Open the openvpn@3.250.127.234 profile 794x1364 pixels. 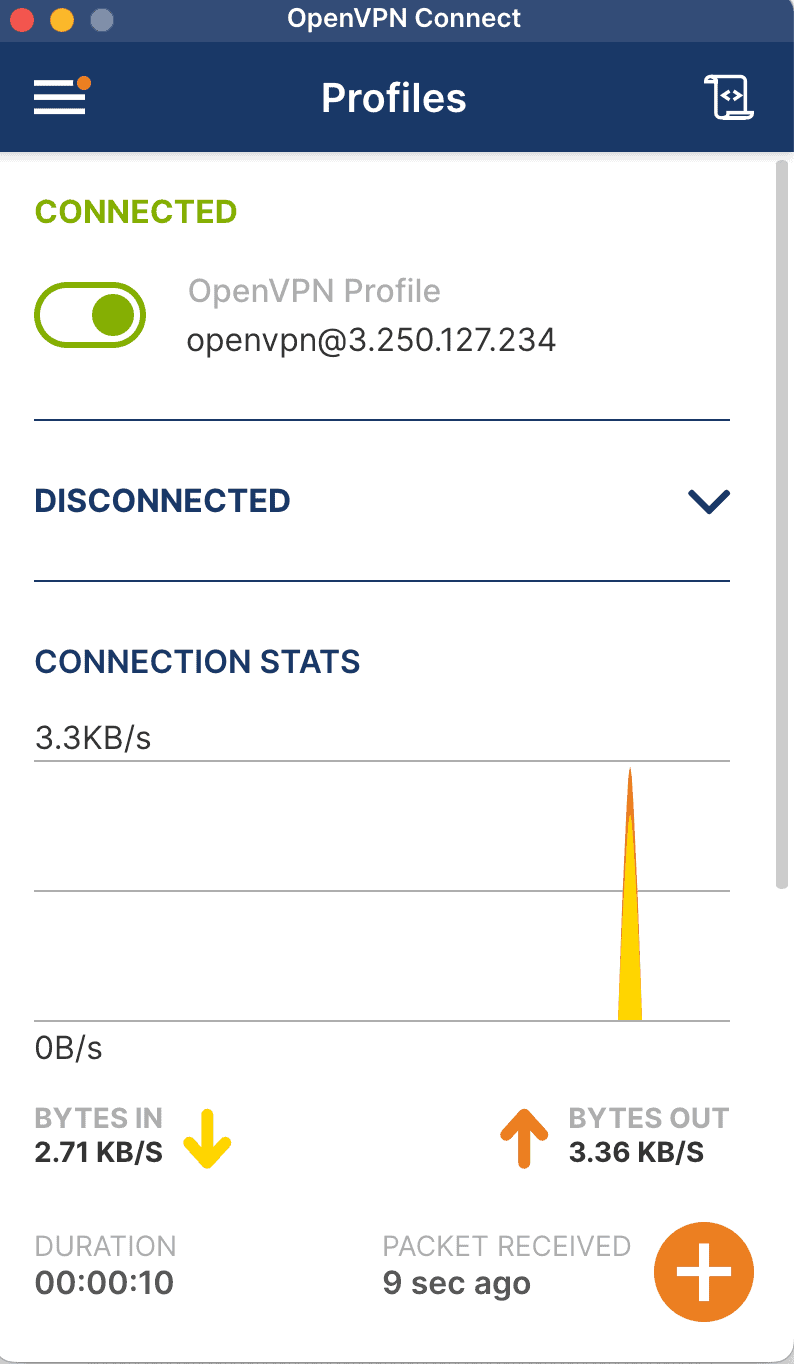(x=371, y=340)
